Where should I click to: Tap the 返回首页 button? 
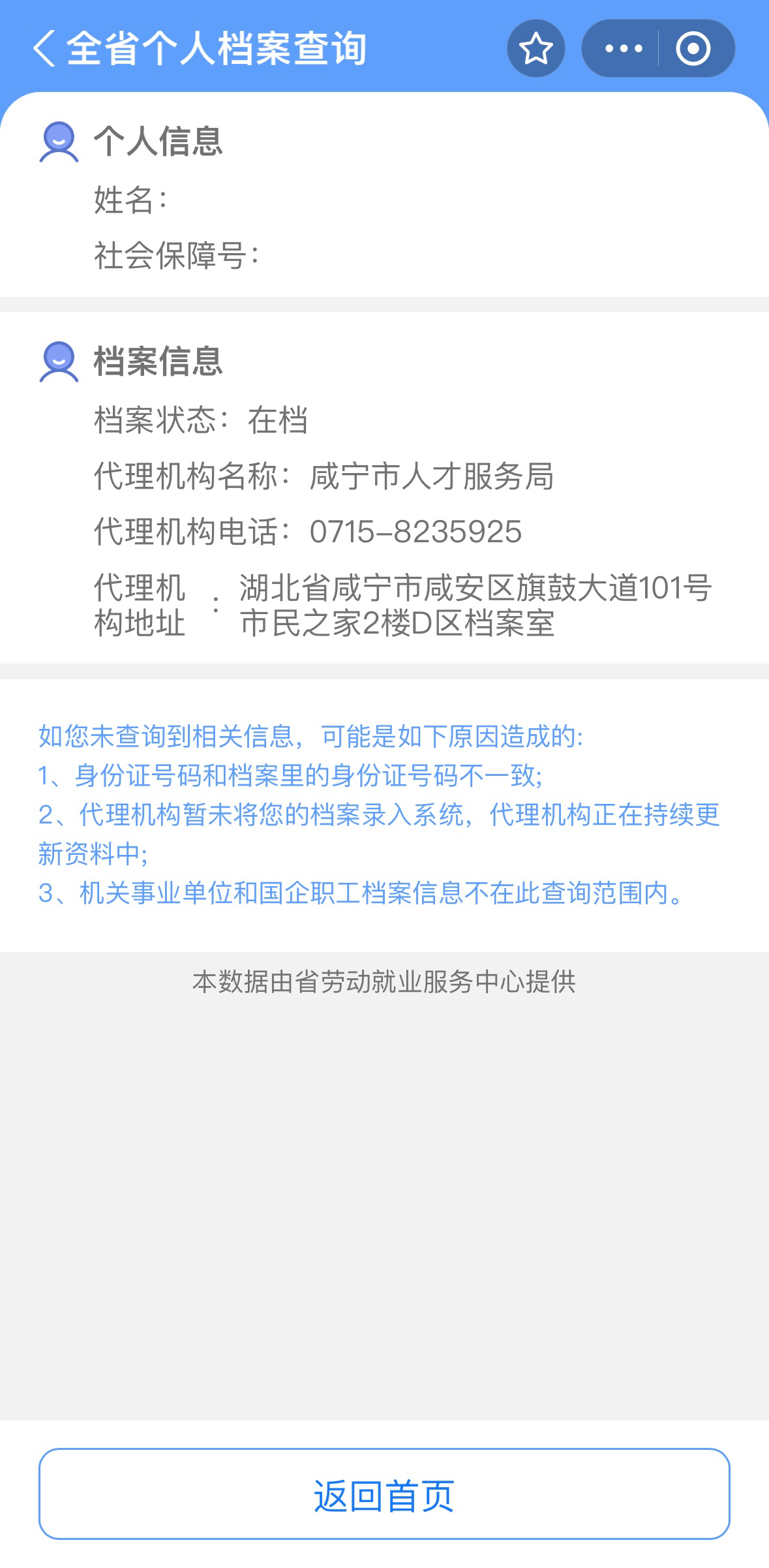pyautogui.click(x=384, y=1494)
